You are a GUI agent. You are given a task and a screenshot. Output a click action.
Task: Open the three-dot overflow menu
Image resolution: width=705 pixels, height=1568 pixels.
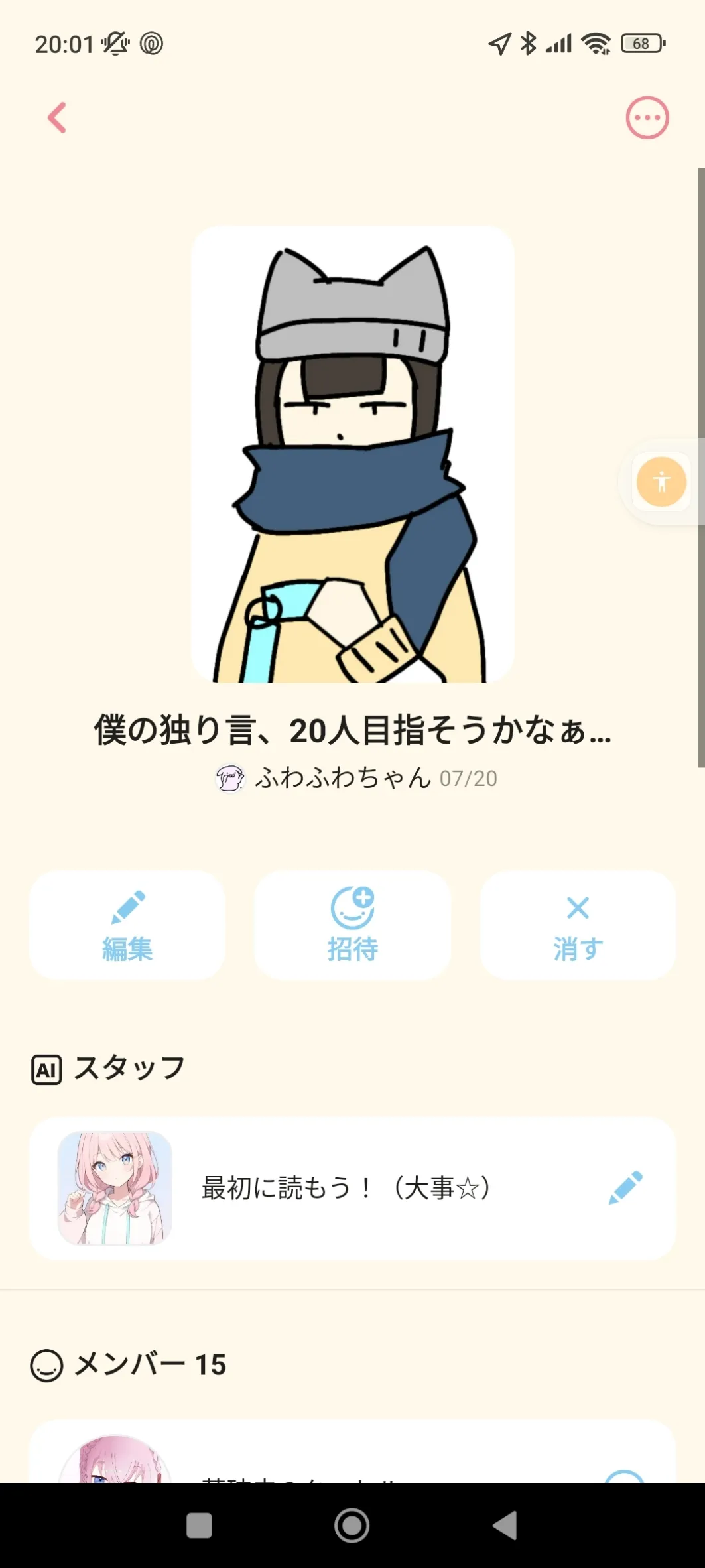point(647,118)
